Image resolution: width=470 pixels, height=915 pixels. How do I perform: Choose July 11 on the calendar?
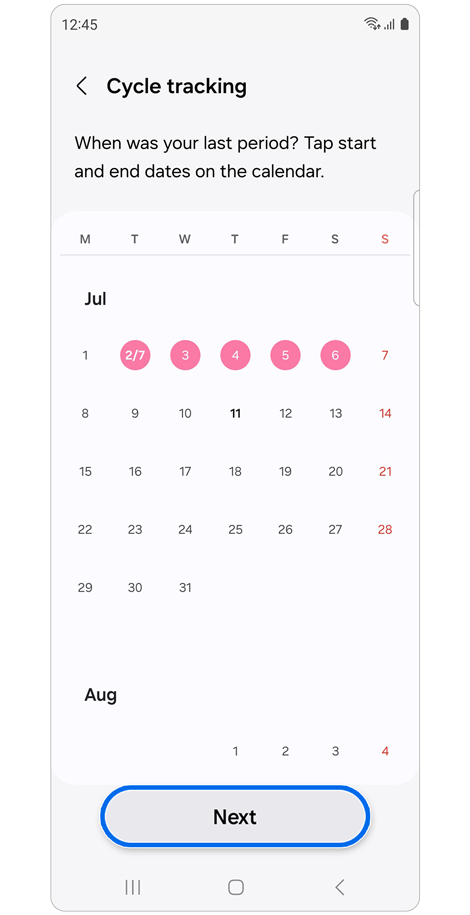(235, 414)
